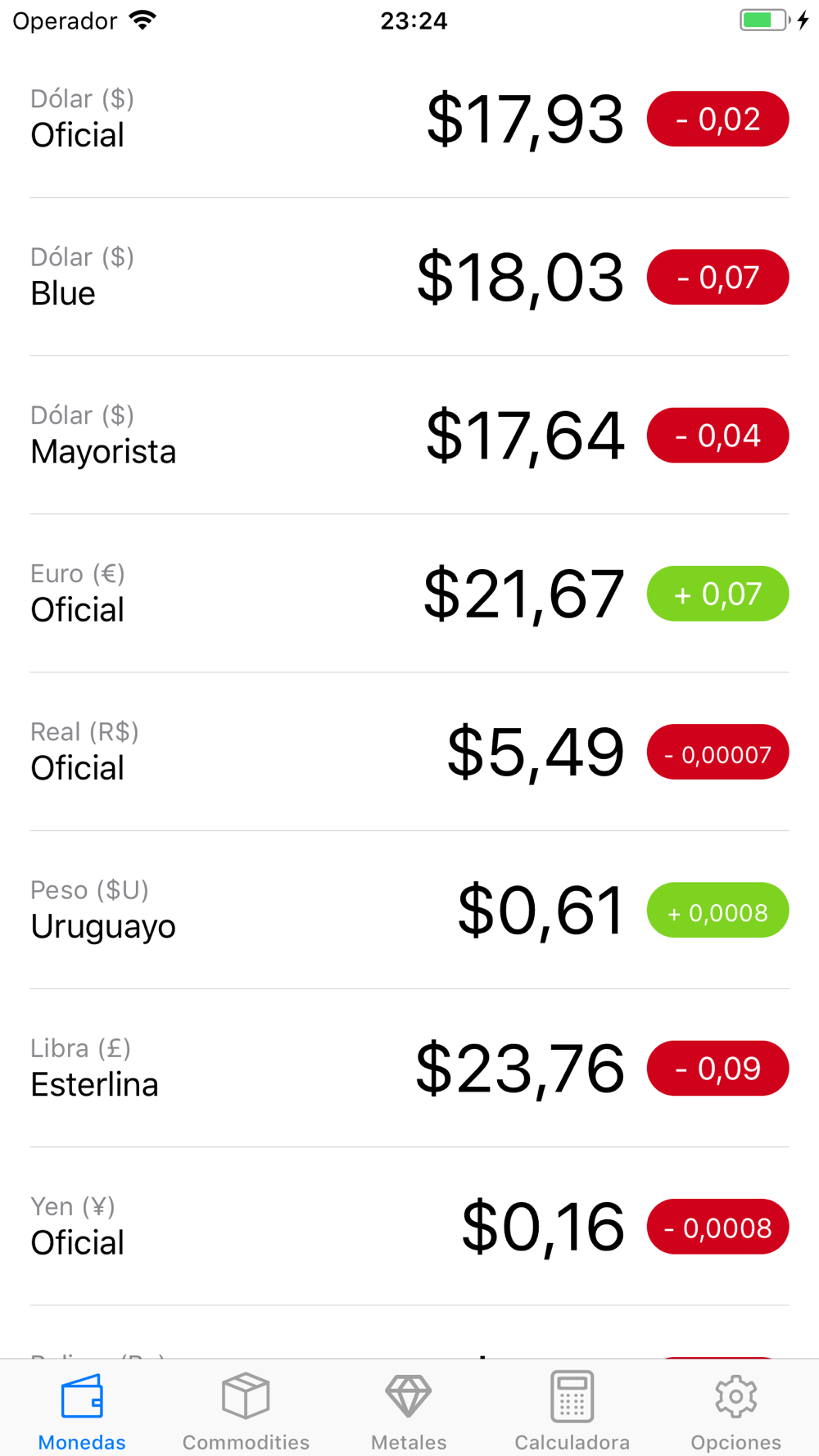819x1456 pixels.
Task: Tap the Real Oficial row
Action: [x=409, y=751]
